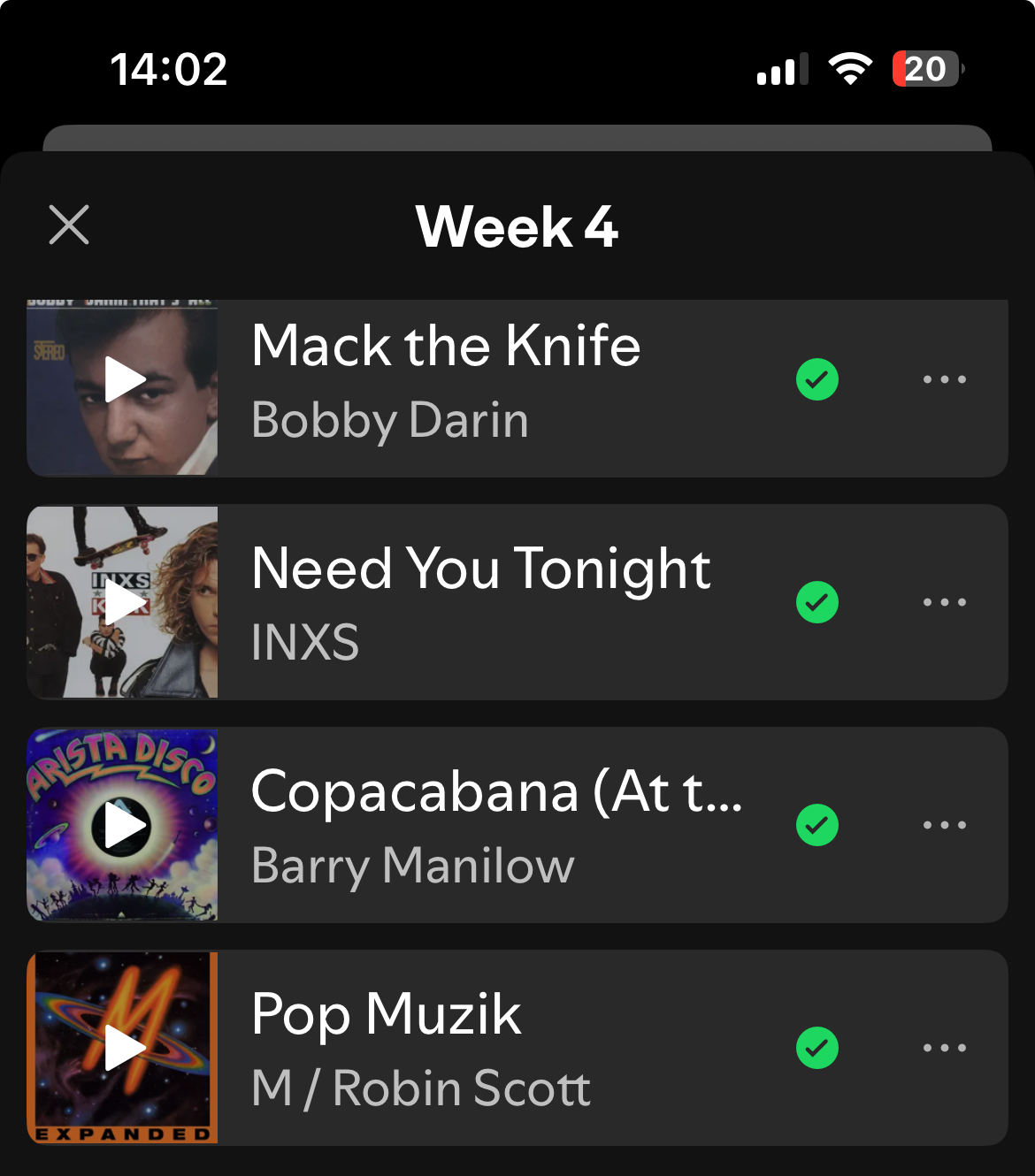Close the Week 4 sheet
Viewport: 1035px width, 1176px height.
pos(69,225)
